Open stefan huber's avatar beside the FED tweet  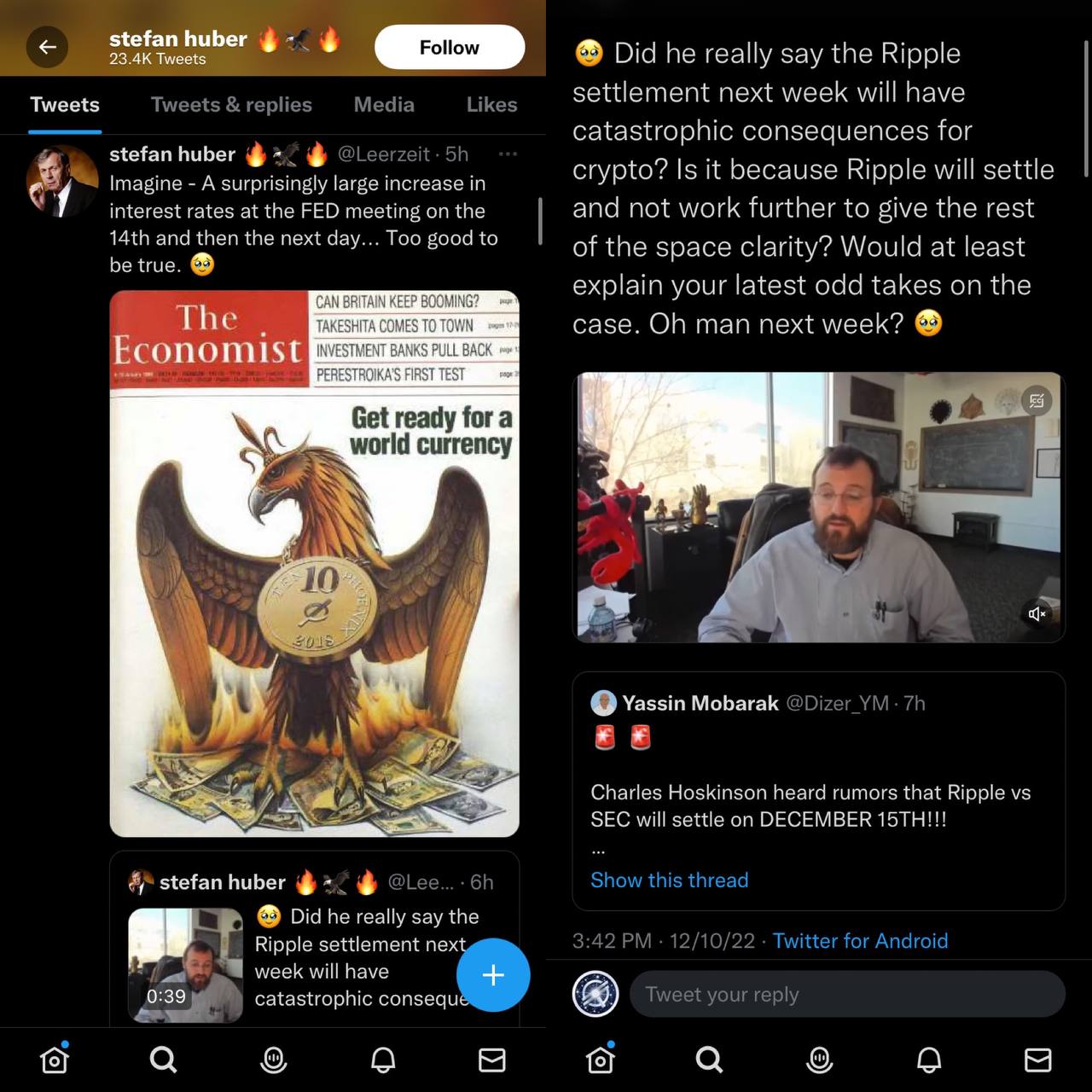tap(61, 181)
